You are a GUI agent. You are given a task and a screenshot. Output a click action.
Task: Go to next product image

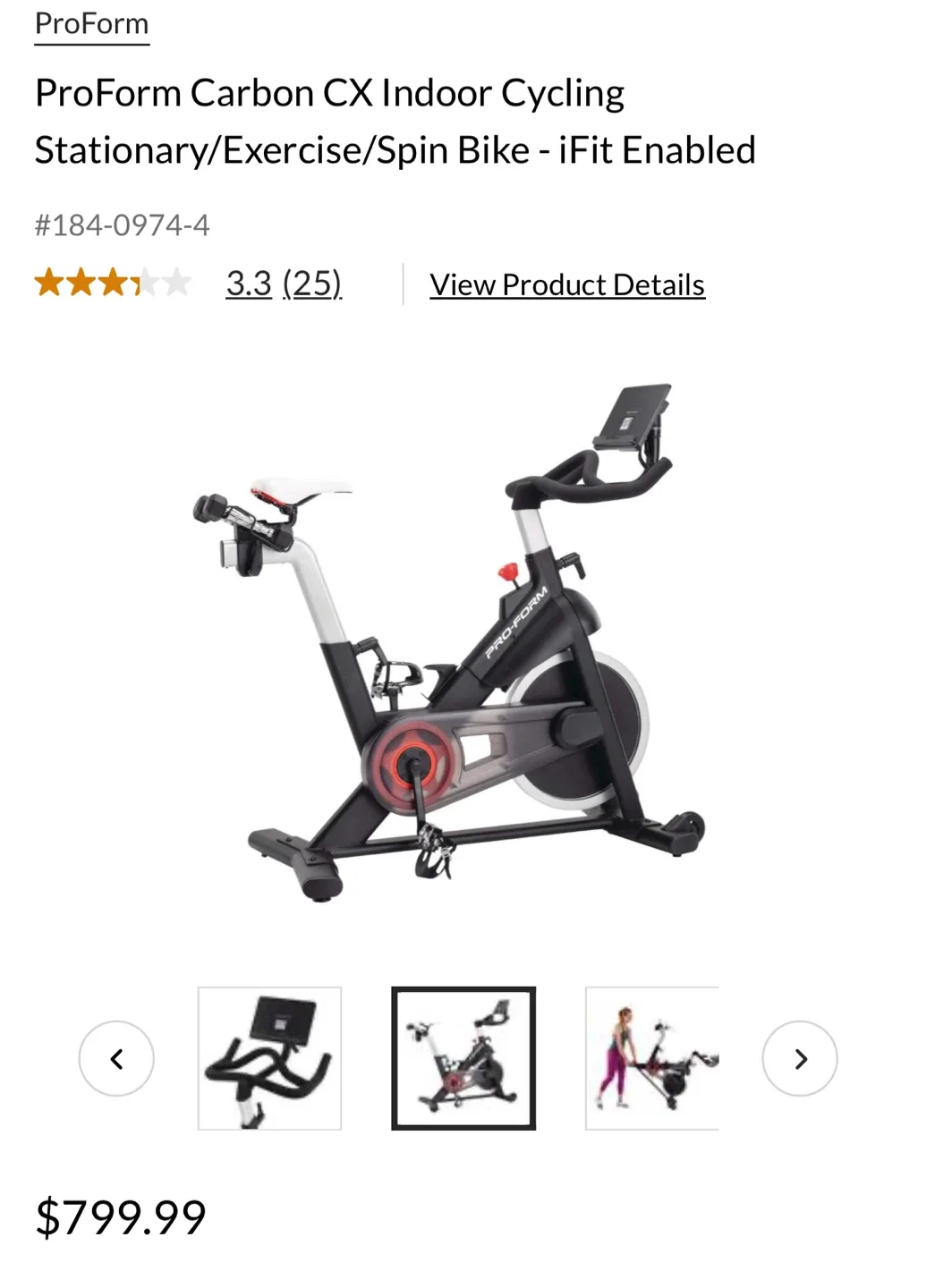[800, 1059]
